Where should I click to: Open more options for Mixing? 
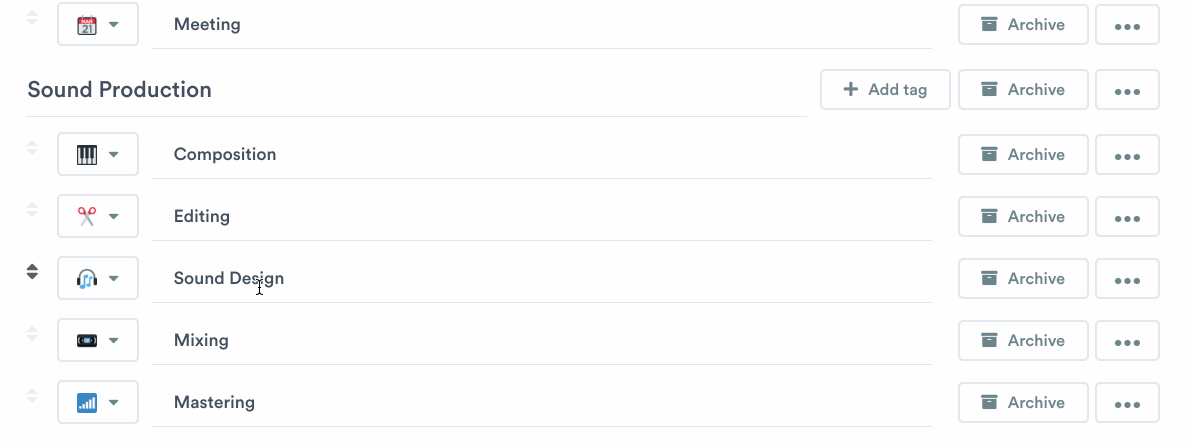(x=1127, y=341)
